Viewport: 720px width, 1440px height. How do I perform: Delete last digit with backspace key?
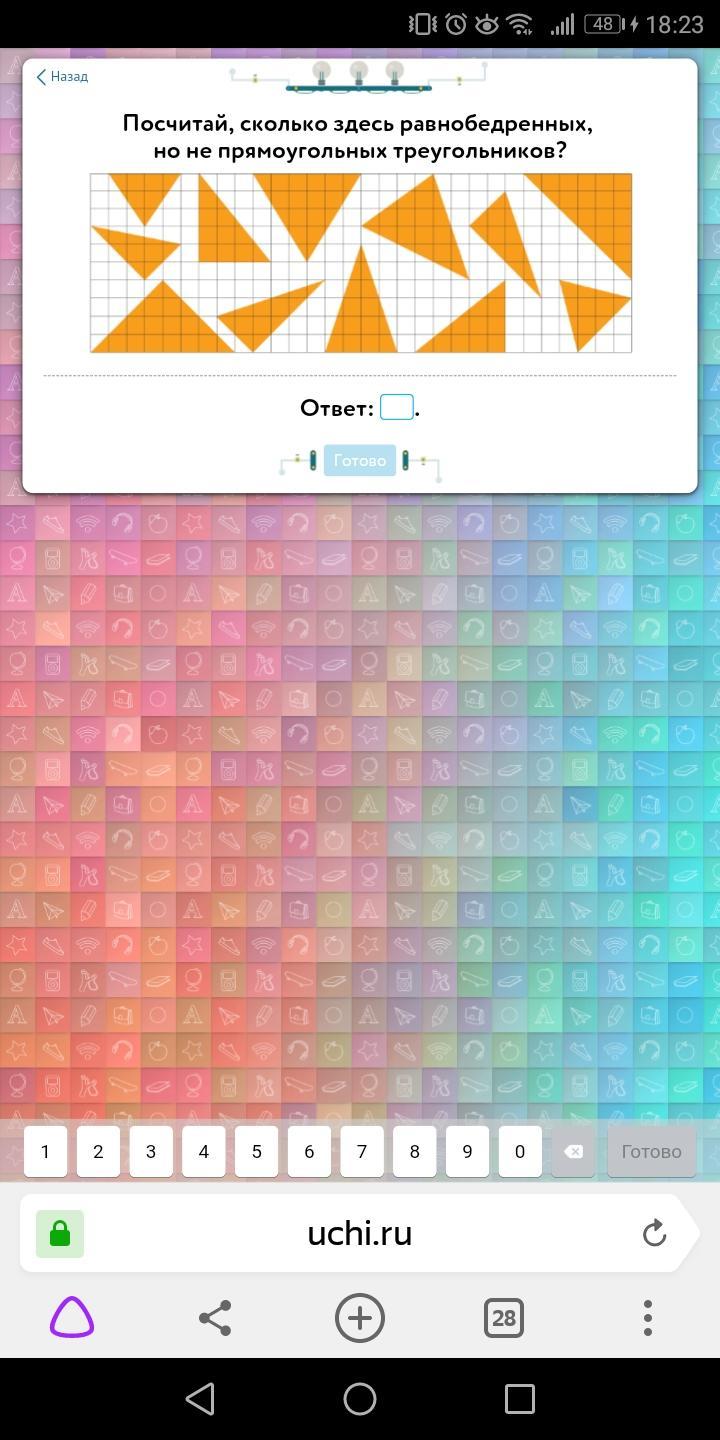pos(573,1151)
